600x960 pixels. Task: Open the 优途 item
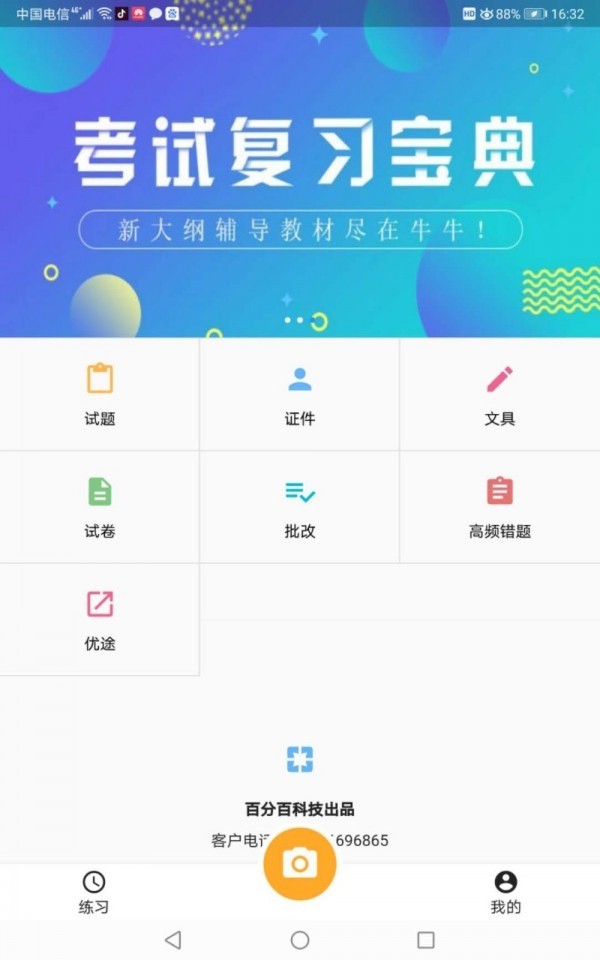click(x=100, y=620)
